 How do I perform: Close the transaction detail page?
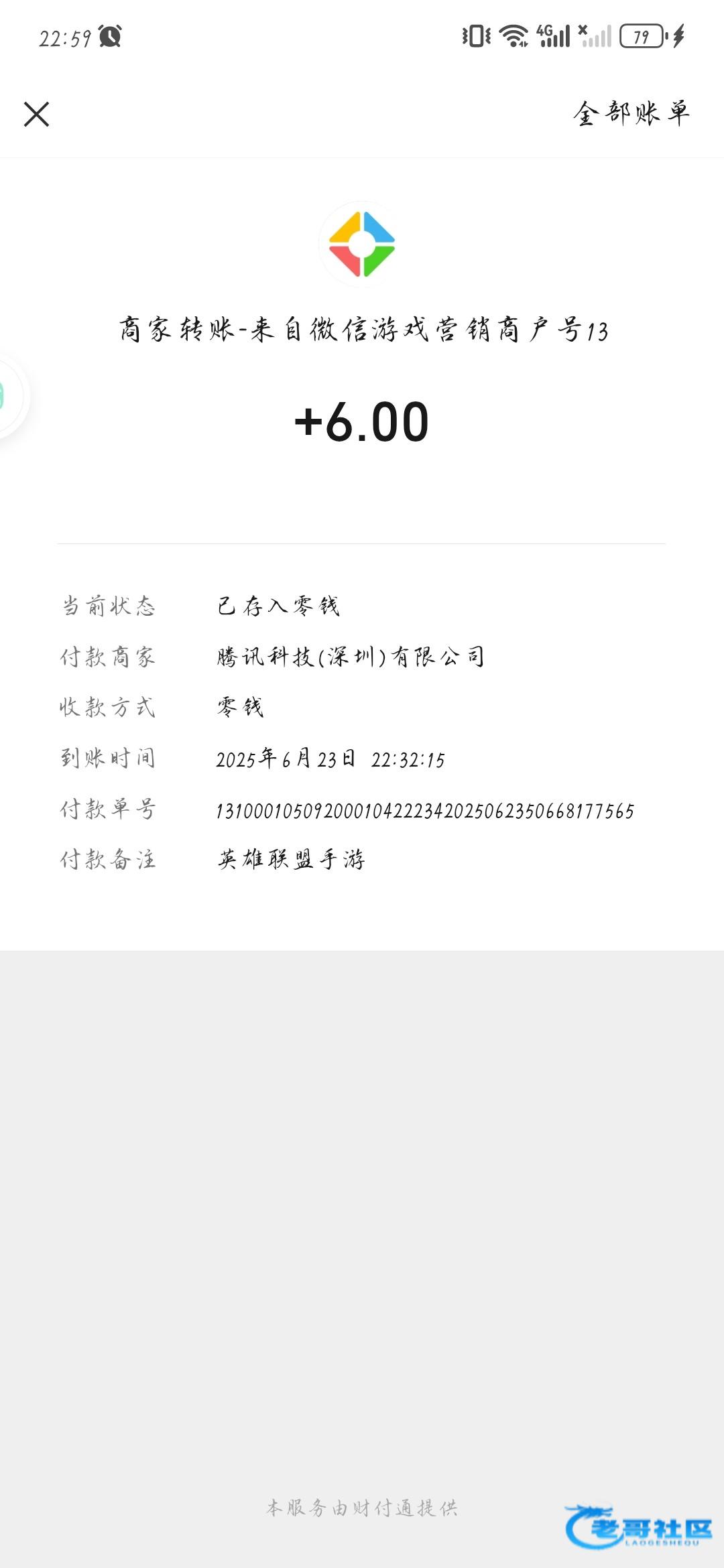pos(37,114)
